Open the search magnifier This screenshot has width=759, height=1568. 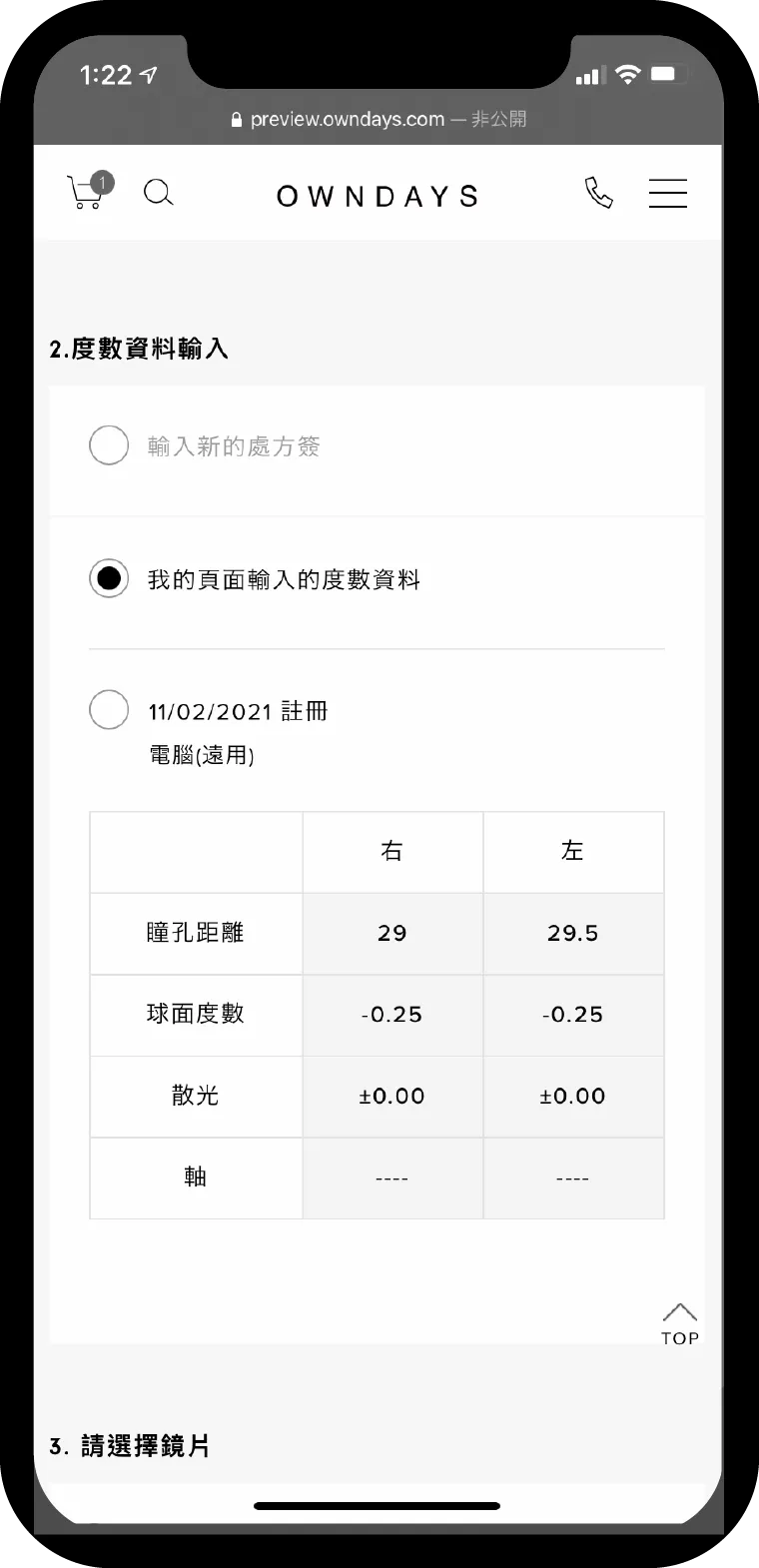pyautogui.click(x=159, y=192)
